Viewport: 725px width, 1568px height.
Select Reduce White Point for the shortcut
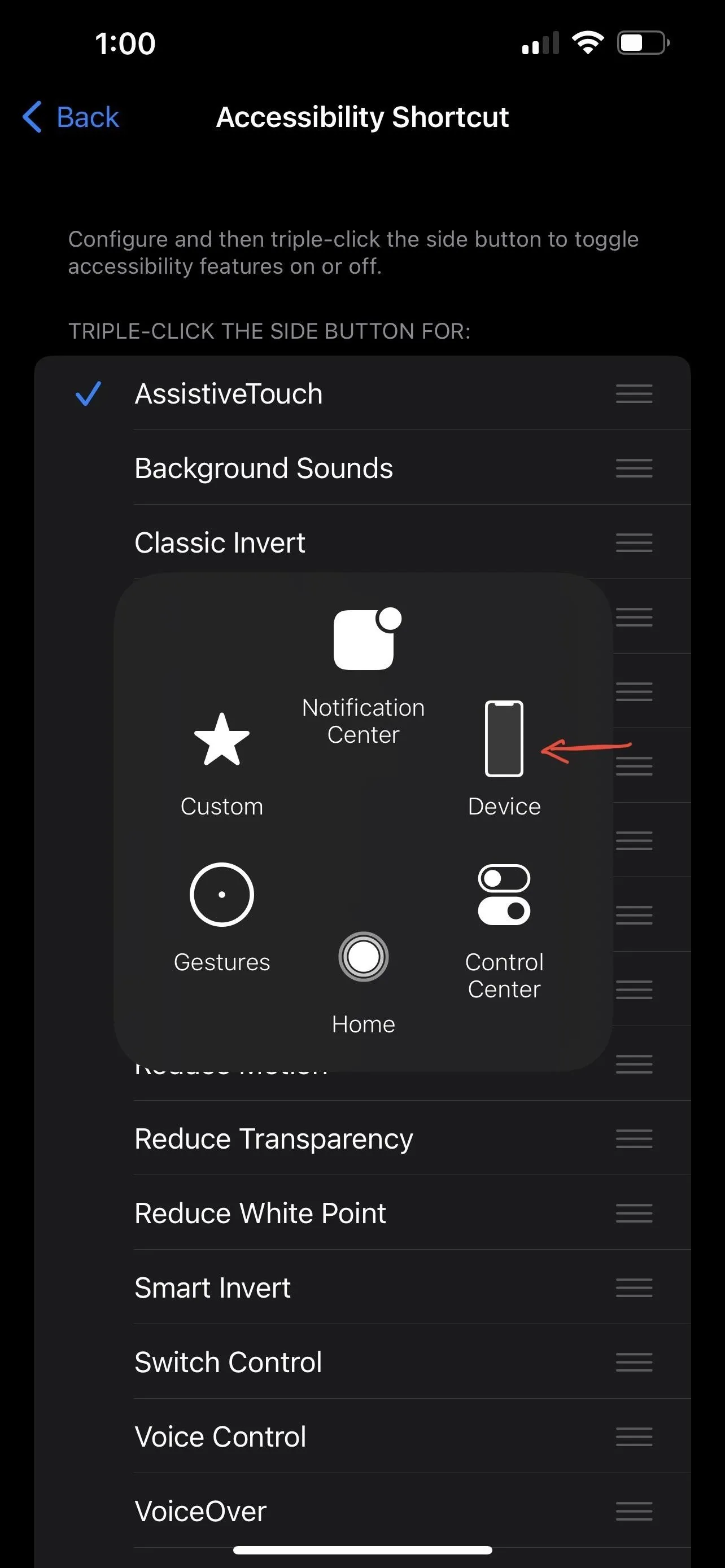(x=362, y=1213)
